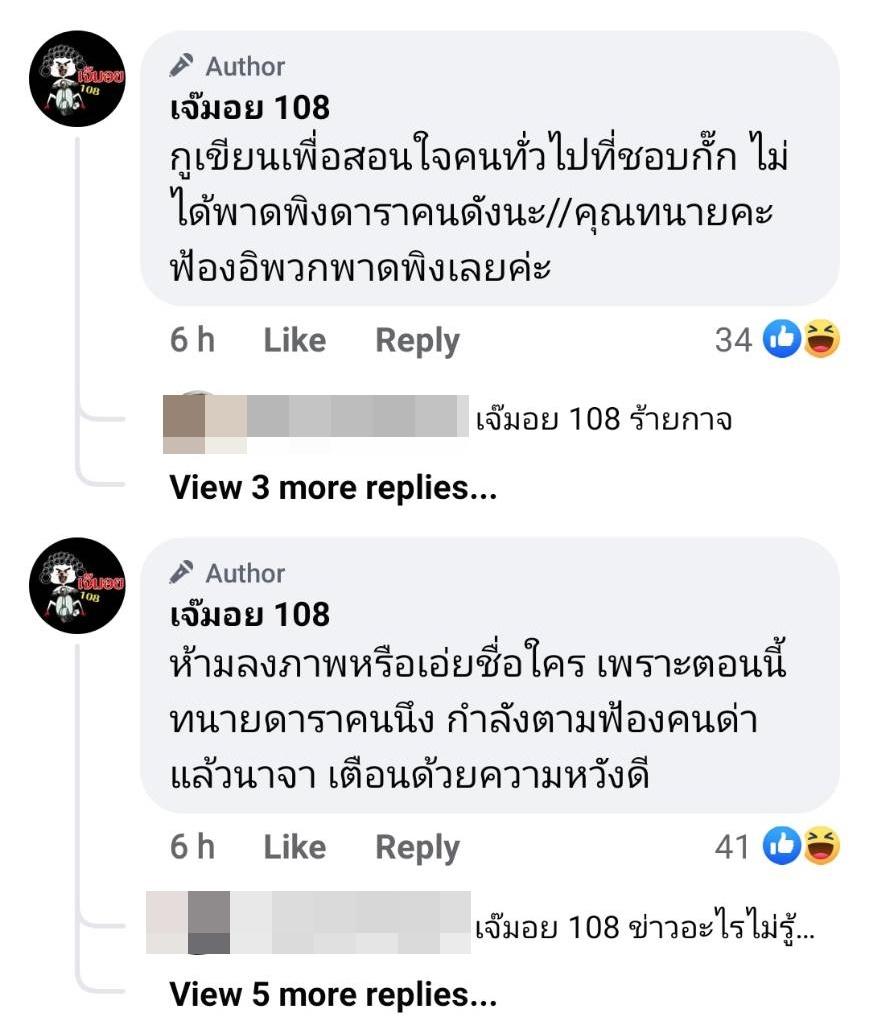Expand View 3 more replies
869x1032 pixels.
(333, 488)
